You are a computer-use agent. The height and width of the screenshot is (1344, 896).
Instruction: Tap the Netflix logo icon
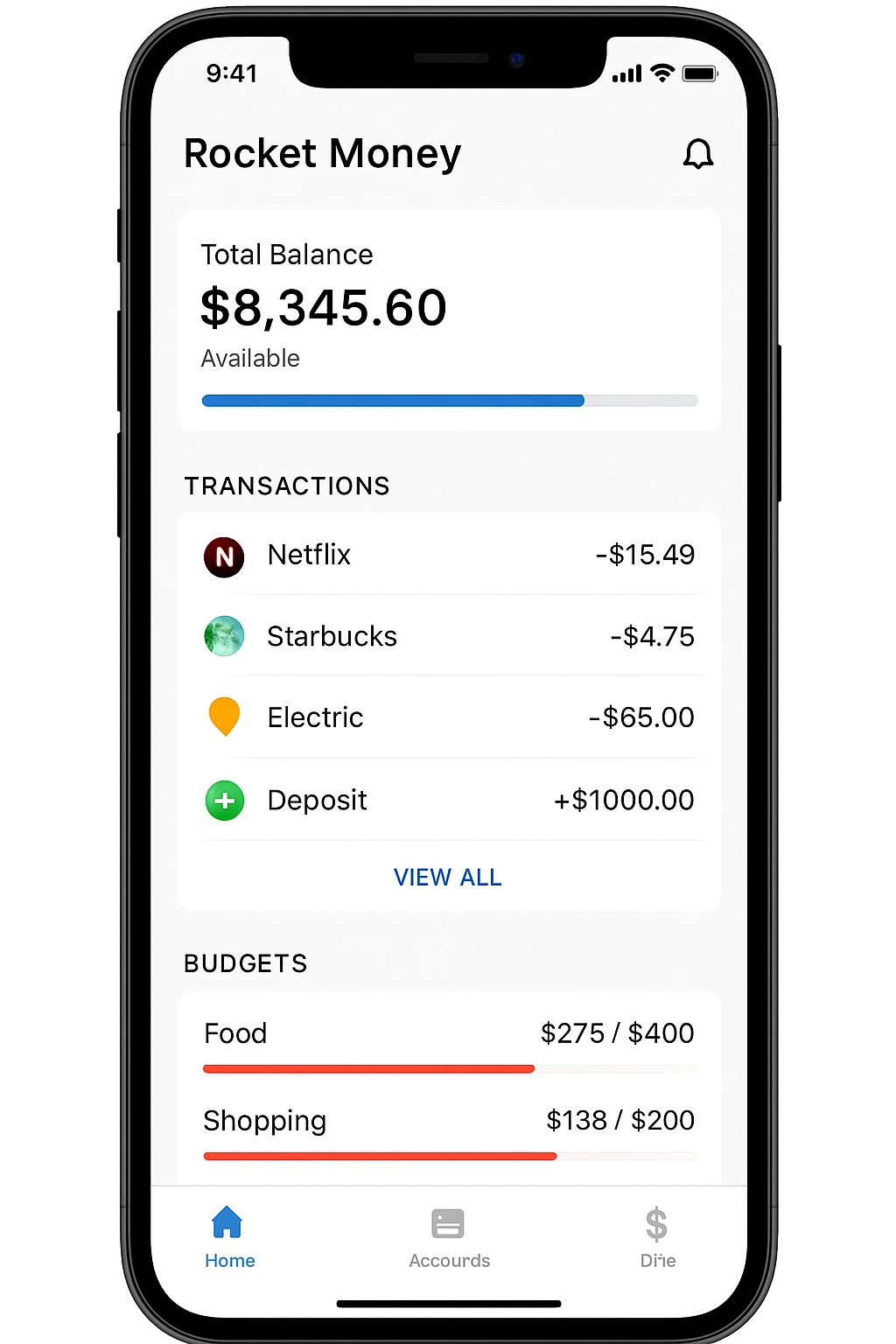tap(224, 556)
